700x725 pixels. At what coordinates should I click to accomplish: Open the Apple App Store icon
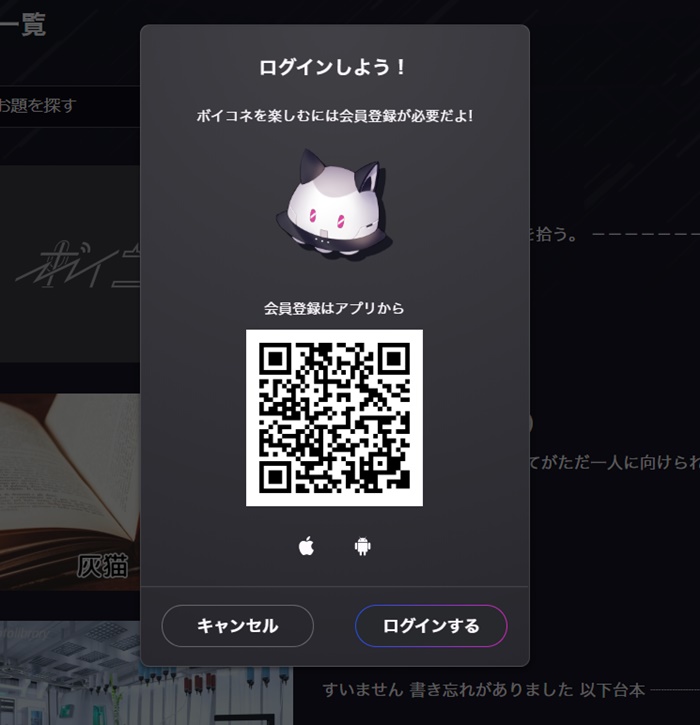coord(307,546)
